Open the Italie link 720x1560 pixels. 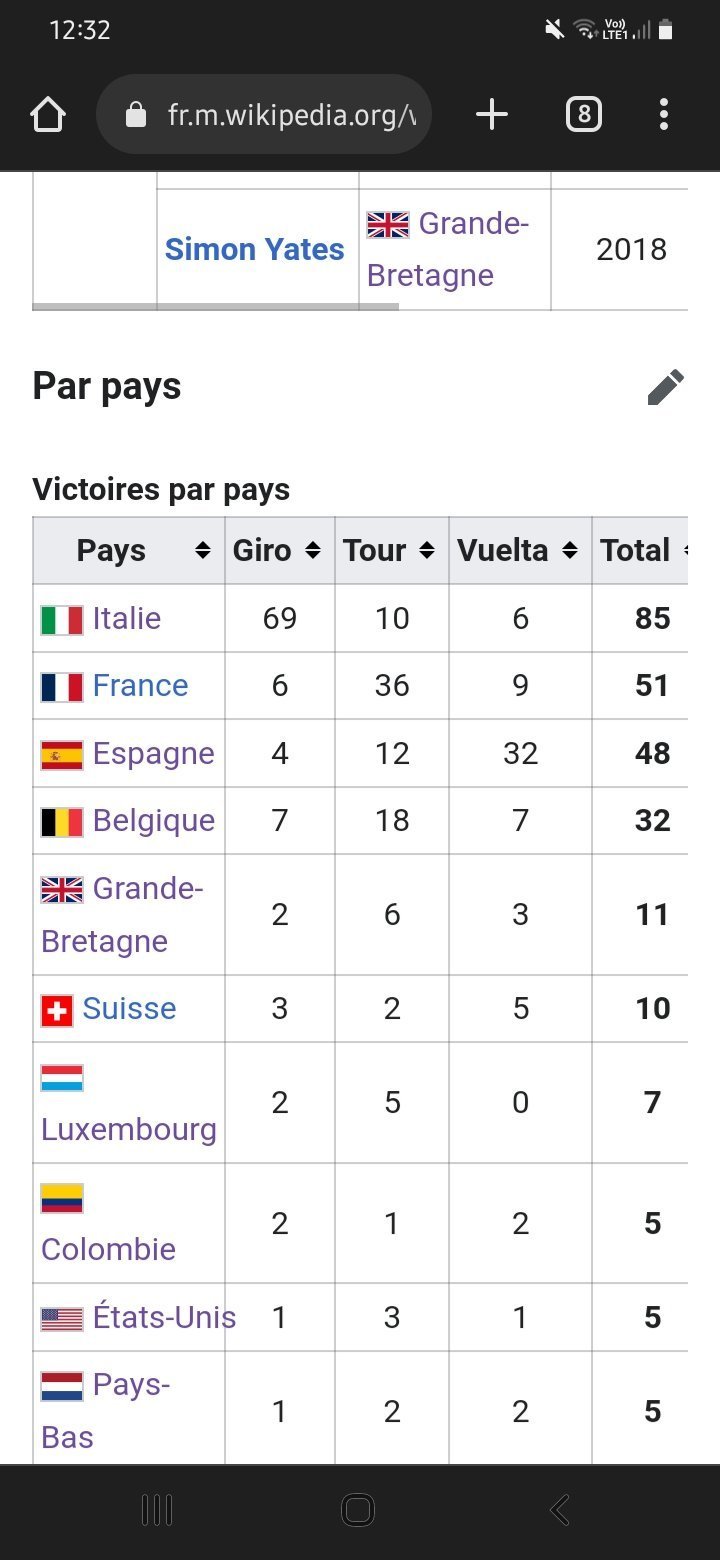[x=126, y=618]
